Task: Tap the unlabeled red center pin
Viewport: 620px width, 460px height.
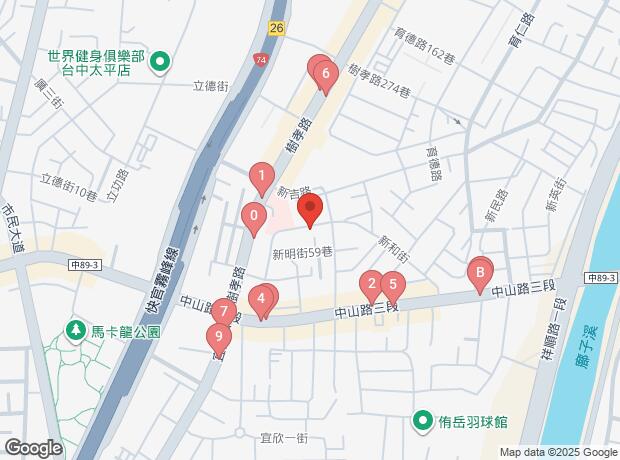Action: (309, 211)
